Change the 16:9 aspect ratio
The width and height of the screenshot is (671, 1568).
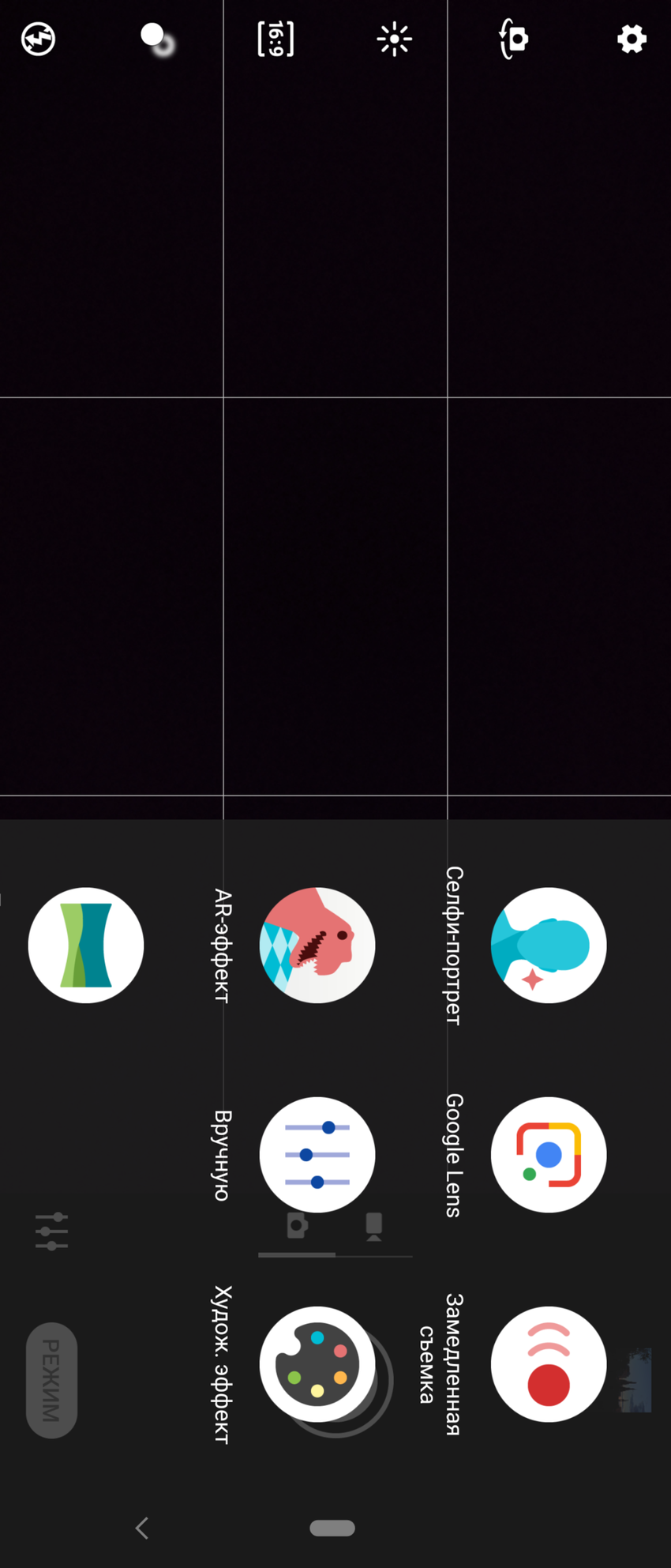point(276,39)
